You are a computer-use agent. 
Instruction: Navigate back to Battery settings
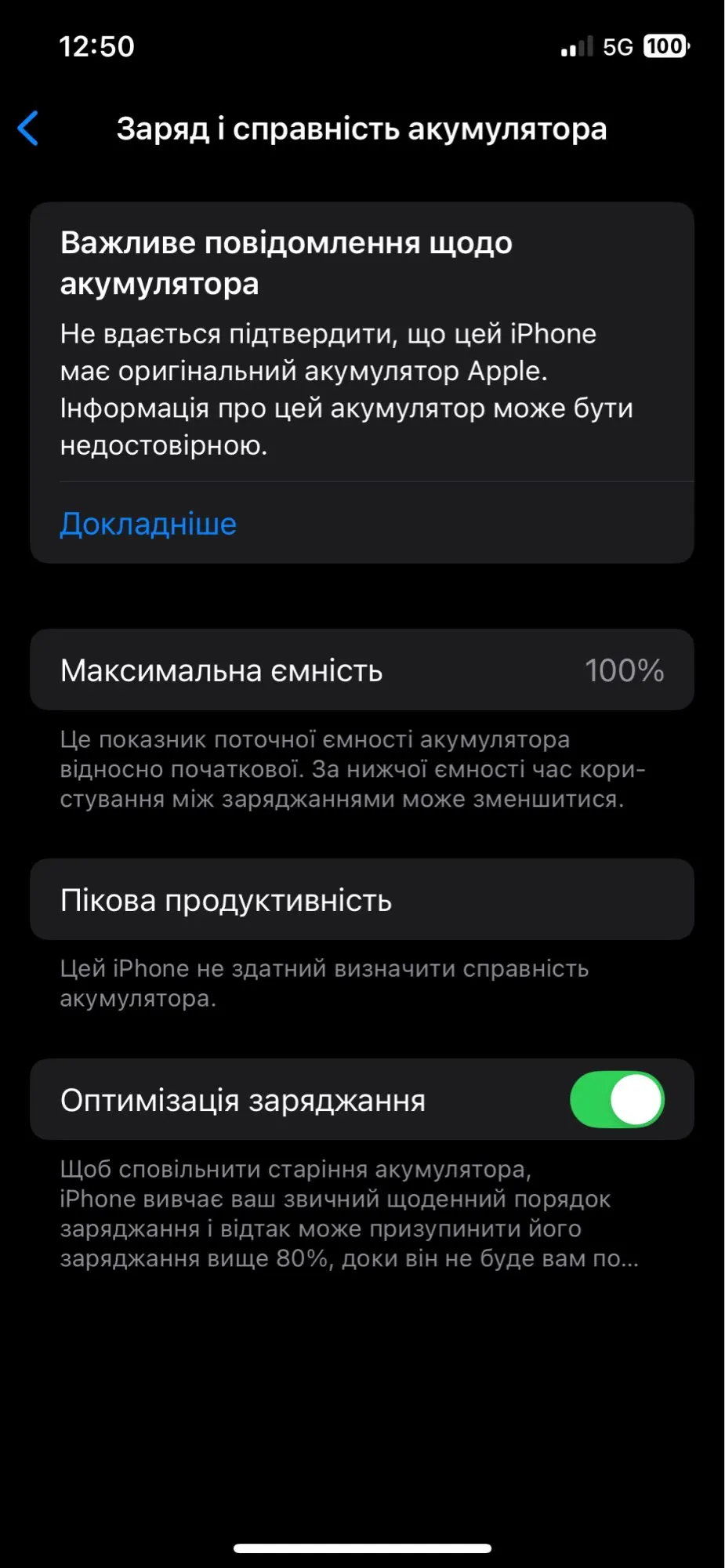29,129
